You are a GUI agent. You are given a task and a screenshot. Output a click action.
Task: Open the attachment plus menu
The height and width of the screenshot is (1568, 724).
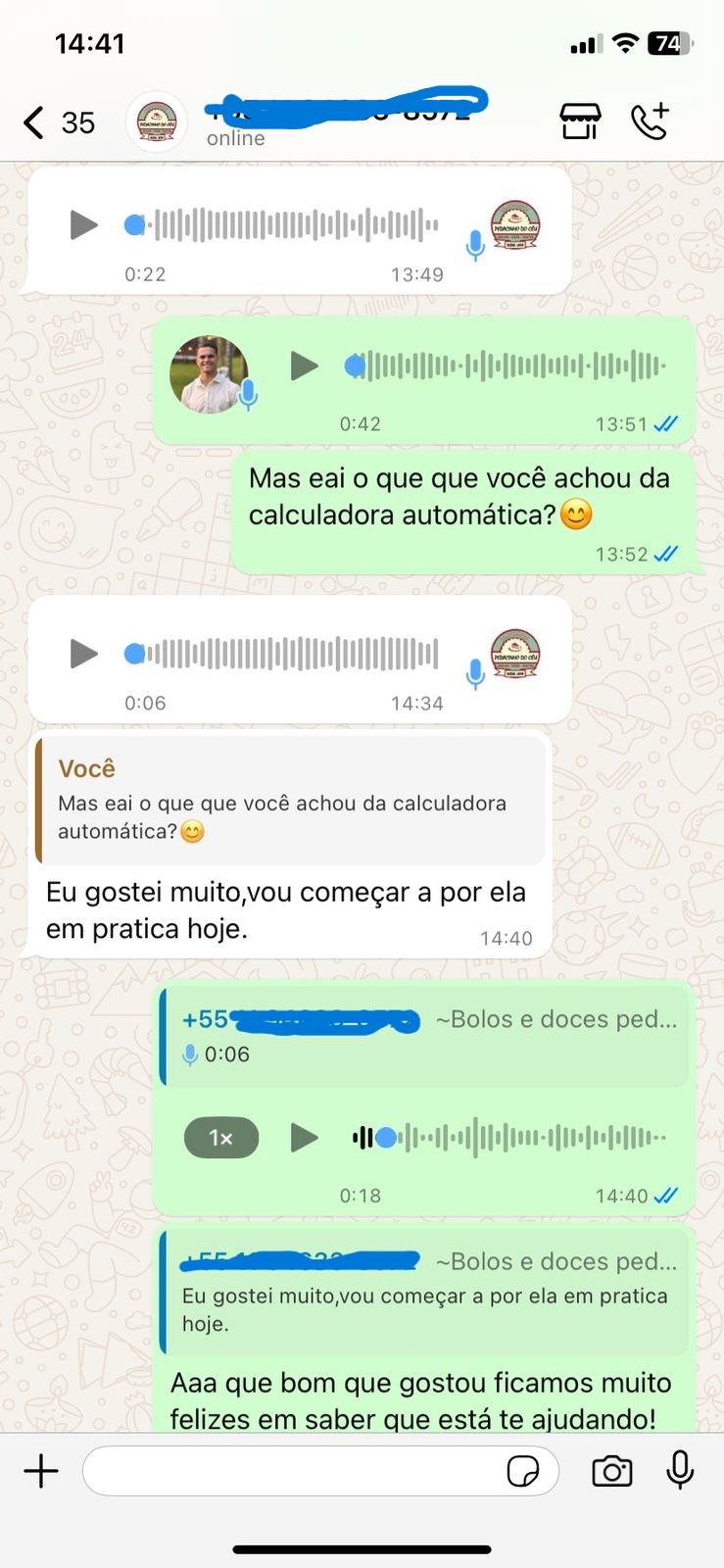click(41, 1471)
